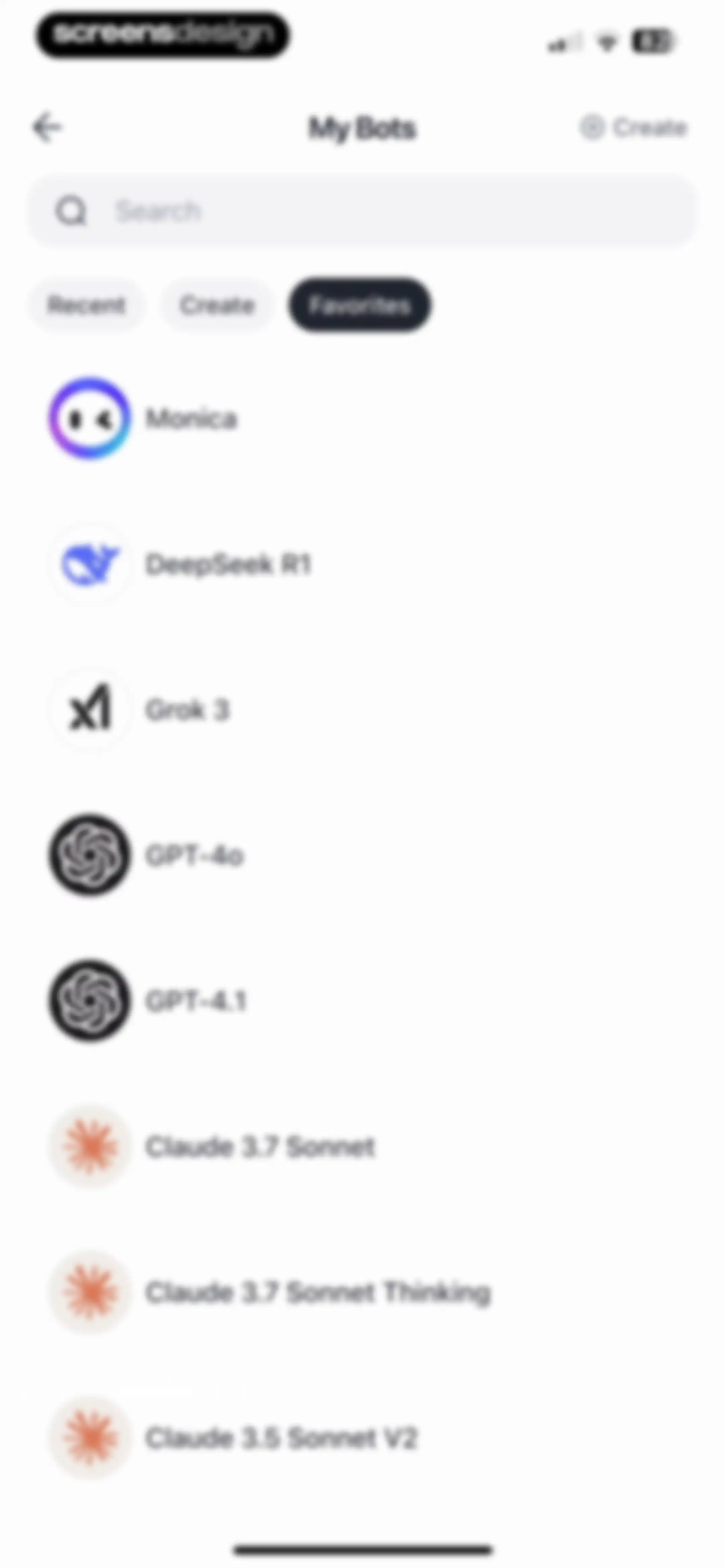Open the GPT-4o bot
725x1568 pixels.
coord(362,855)
